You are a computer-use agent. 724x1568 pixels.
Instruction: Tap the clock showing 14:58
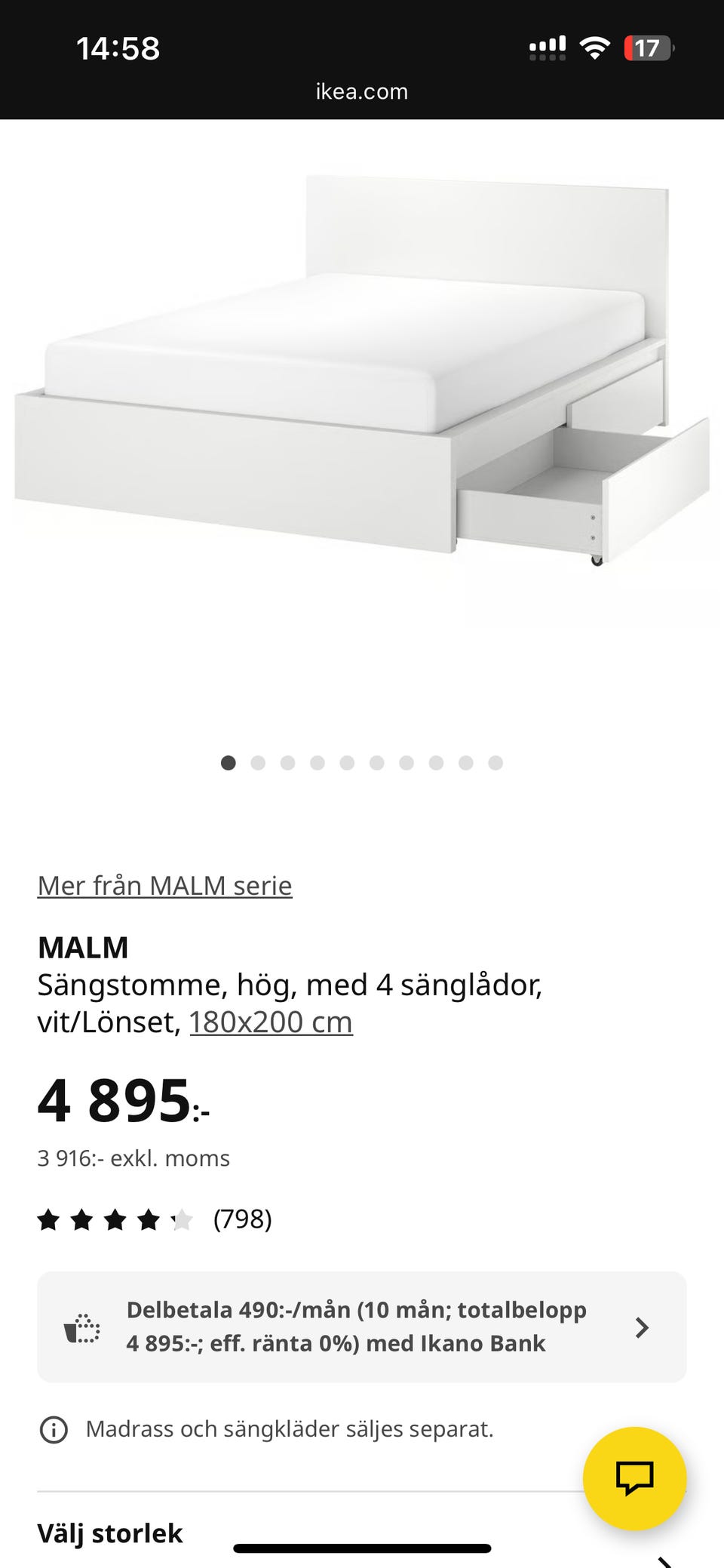(x=121, y=48)
